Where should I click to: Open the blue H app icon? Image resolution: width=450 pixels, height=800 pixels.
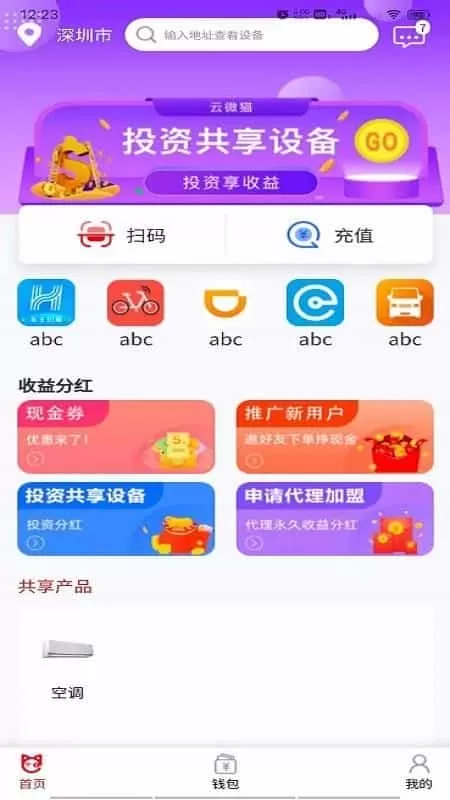tap(46, 303)
